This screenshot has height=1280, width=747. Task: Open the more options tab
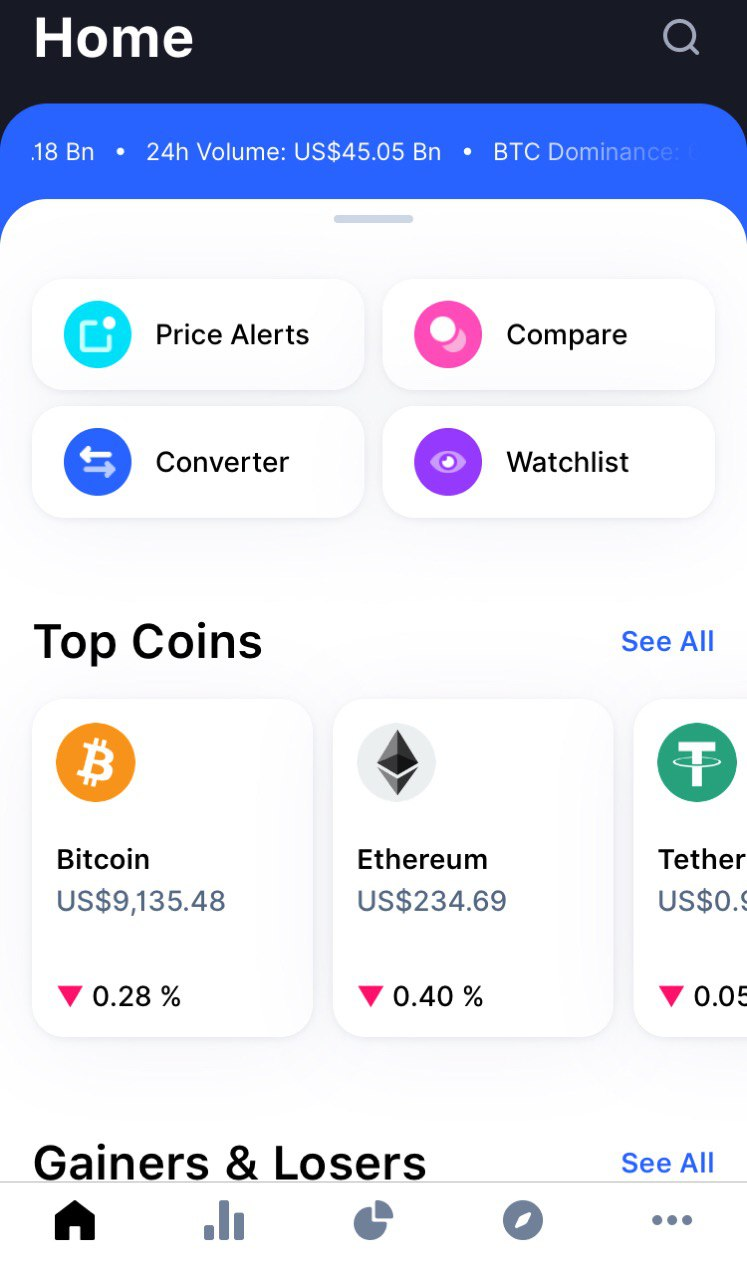click(671, 1221)
